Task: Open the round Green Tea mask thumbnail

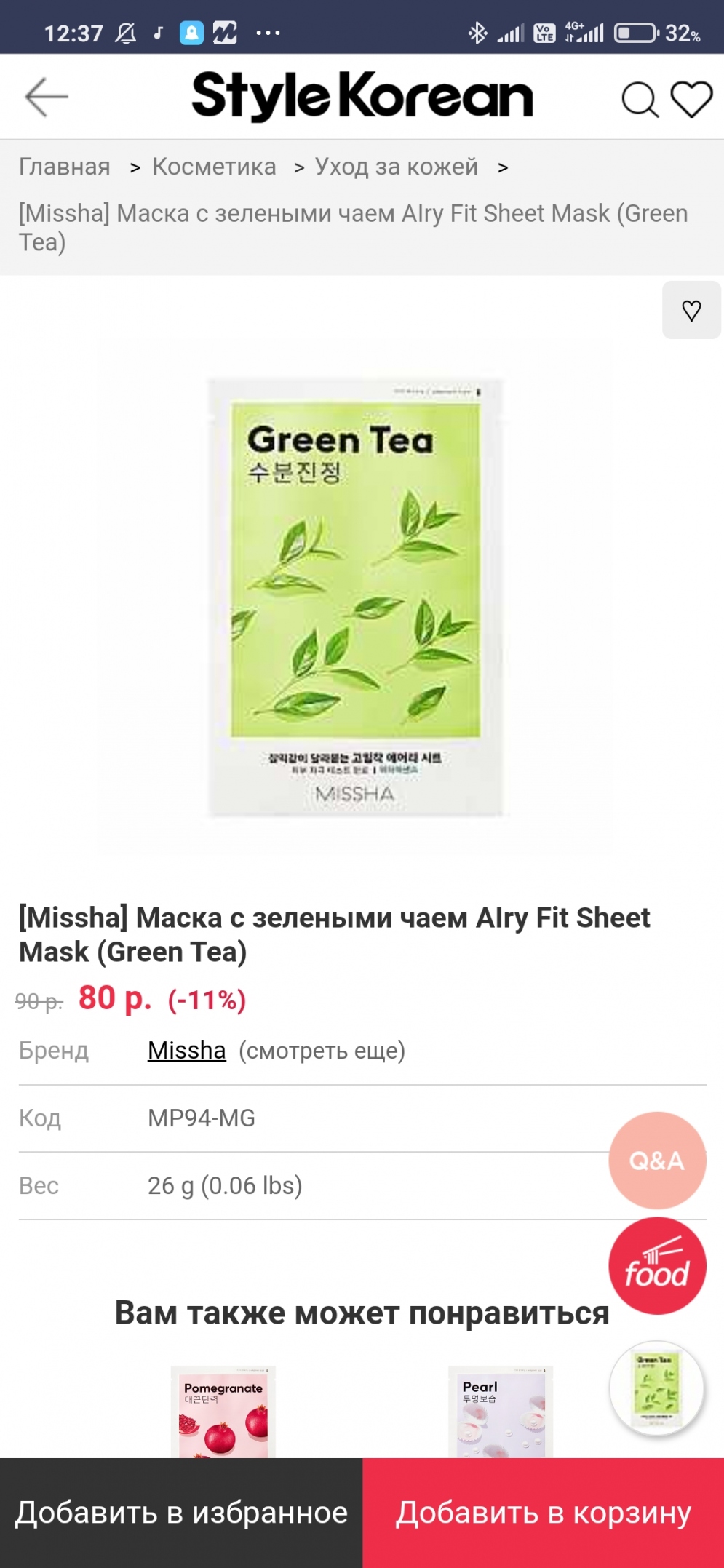Action: [657, 1388]
